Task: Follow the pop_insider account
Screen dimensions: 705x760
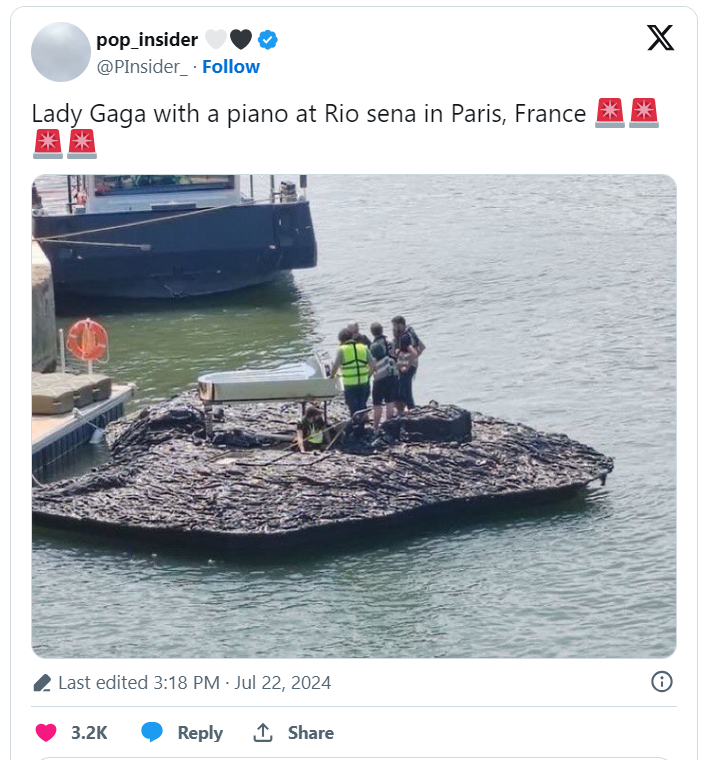Action: pyautogui.click(x=231, y=67)
